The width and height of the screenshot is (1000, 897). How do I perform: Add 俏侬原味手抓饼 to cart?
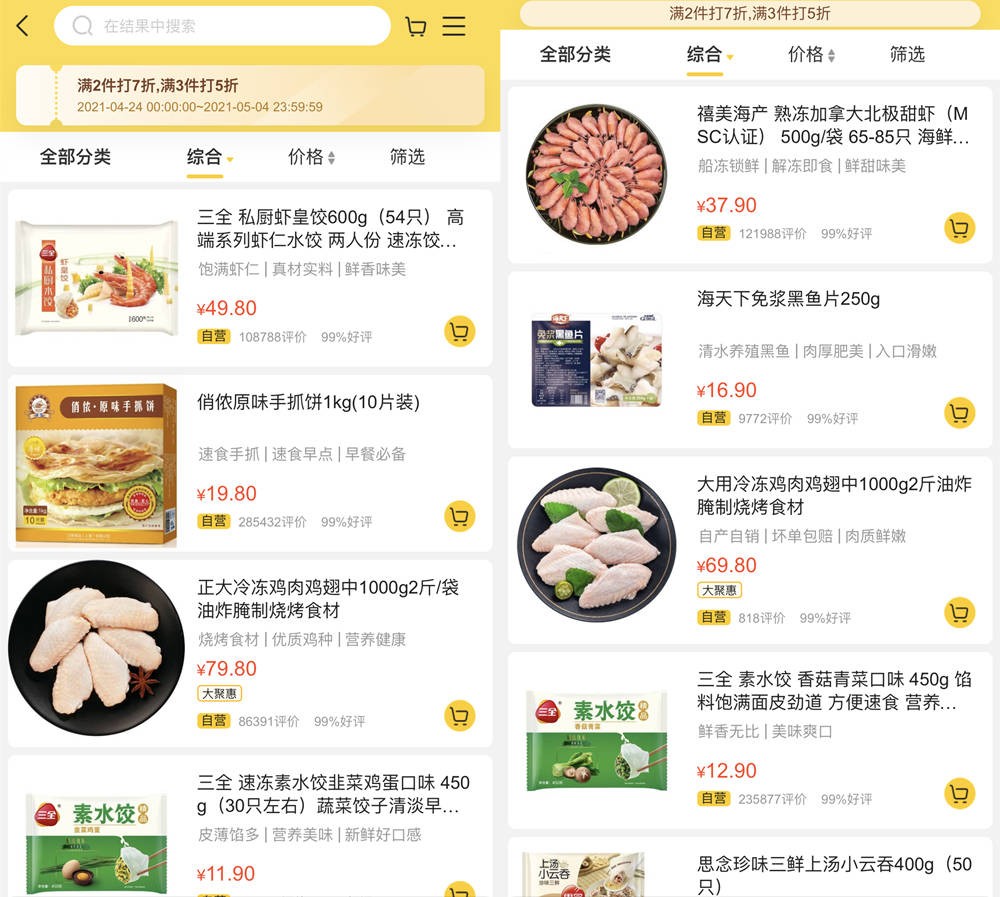tap(459, 517)
